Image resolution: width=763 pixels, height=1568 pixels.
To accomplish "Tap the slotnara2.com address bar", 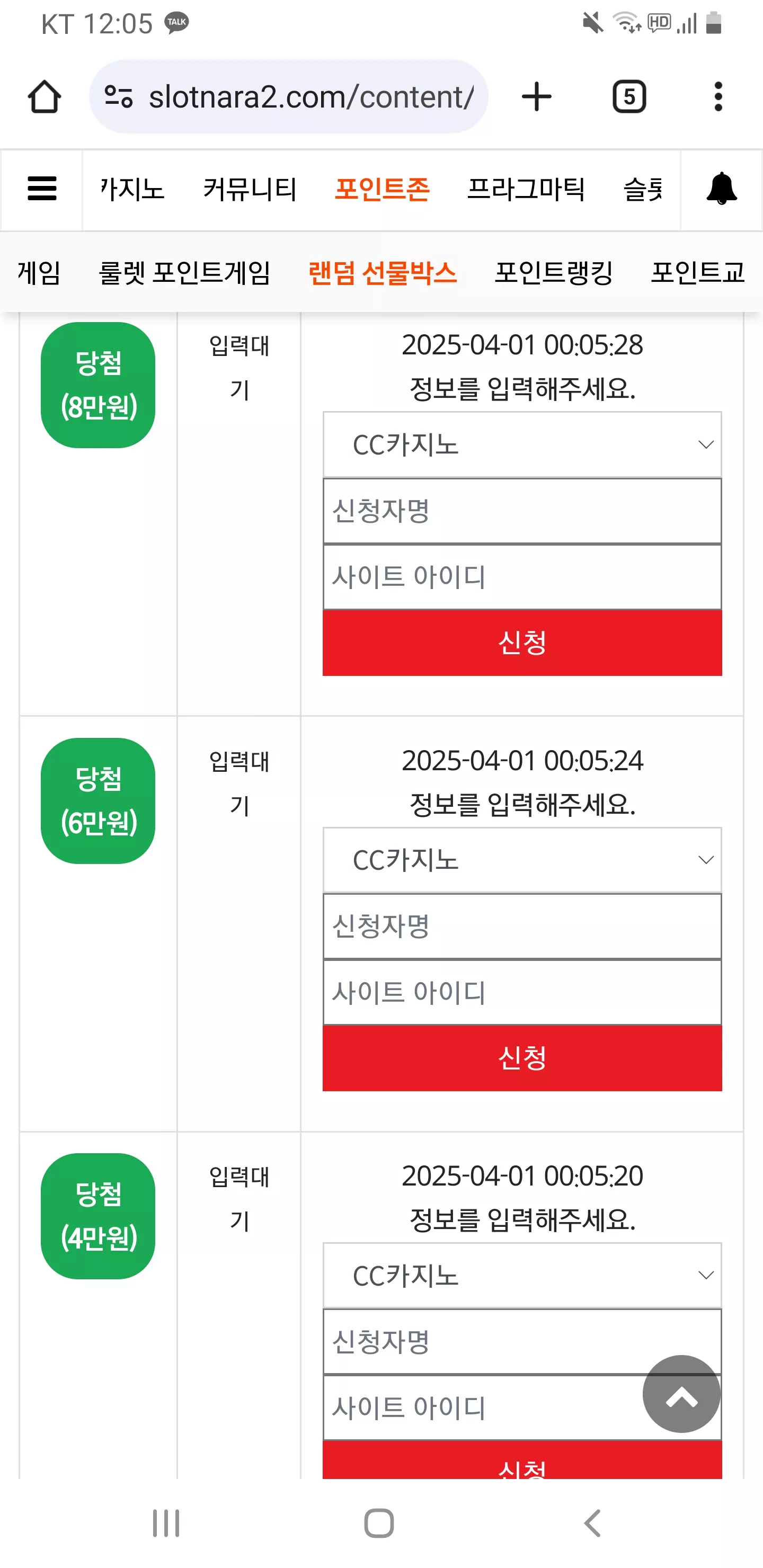I will [x=289, y=97].
